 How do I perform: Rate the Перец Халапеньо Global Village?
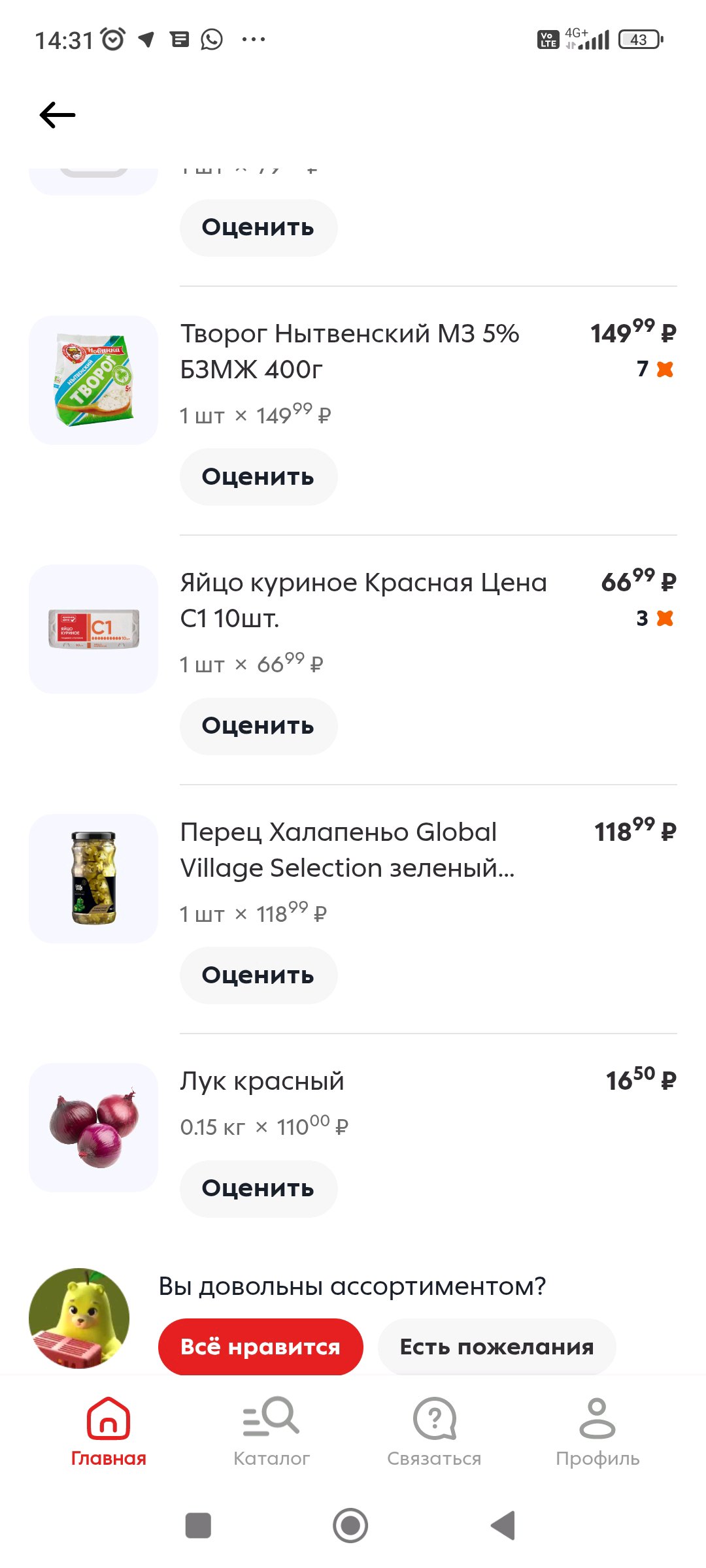(x=258, y=975)
